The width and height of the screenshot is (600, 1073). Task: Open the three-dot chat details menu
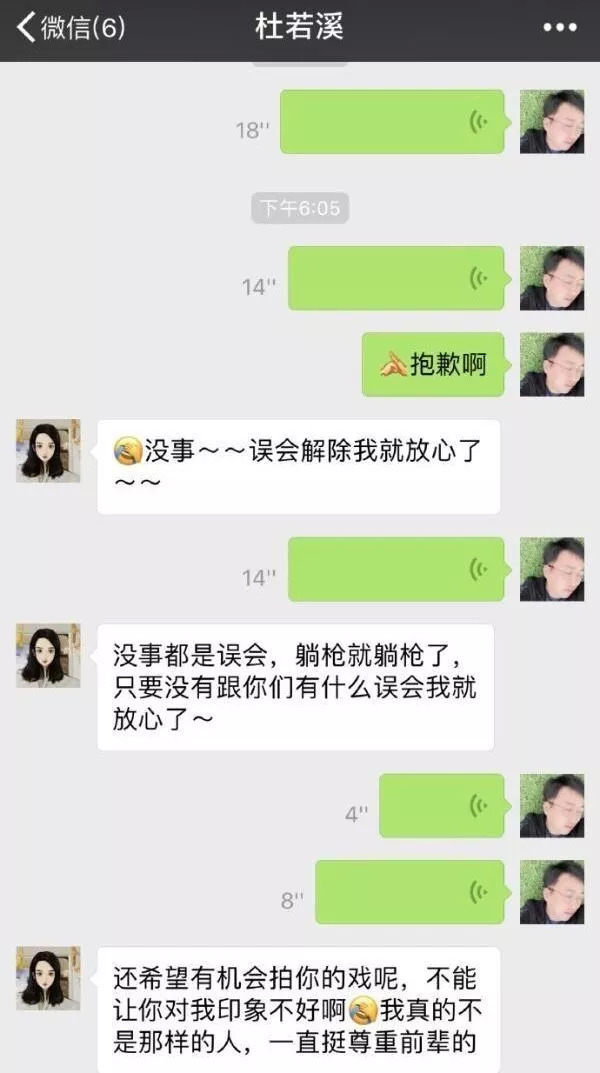pyautogui.click(x=560, y=28)
